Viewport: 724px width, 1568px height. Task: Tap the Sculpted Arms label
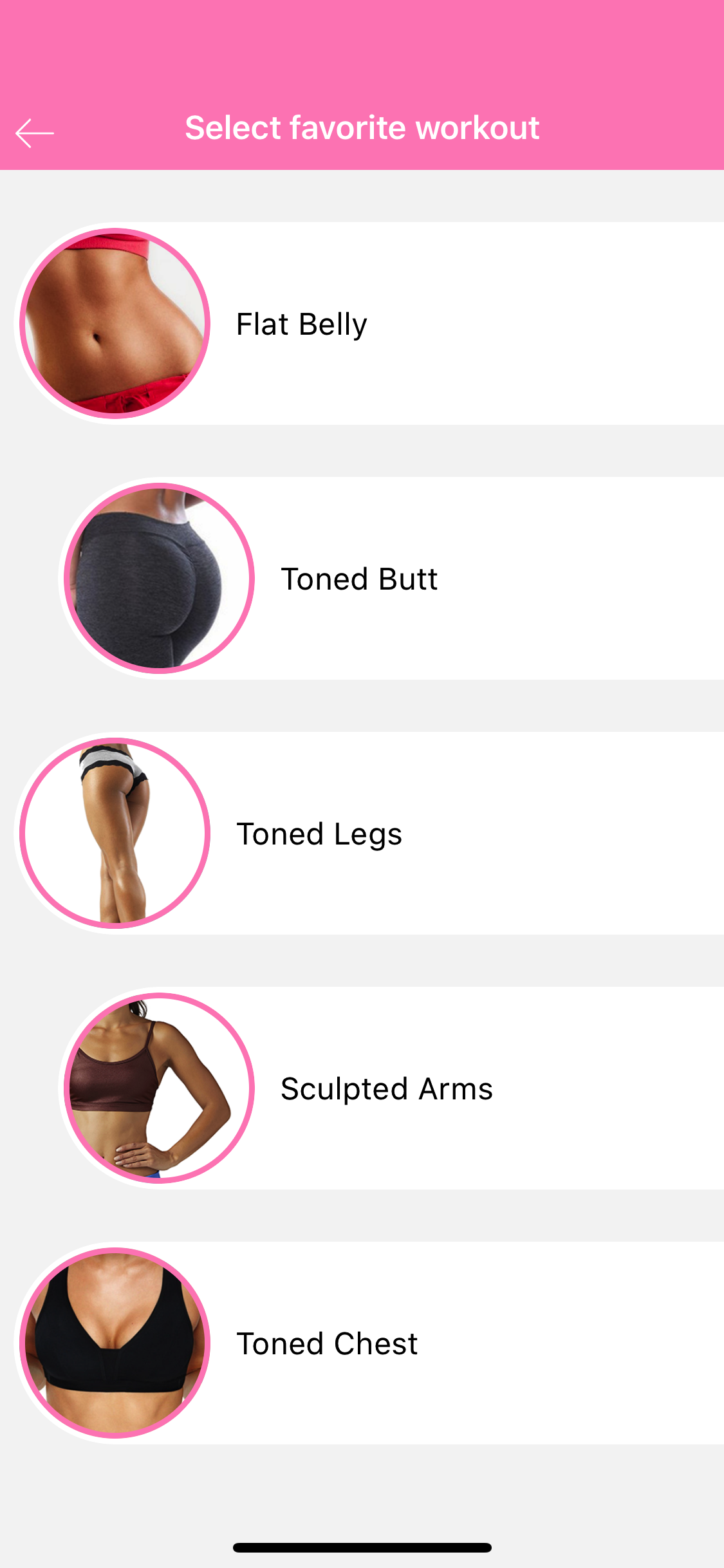pos(385,1088)
